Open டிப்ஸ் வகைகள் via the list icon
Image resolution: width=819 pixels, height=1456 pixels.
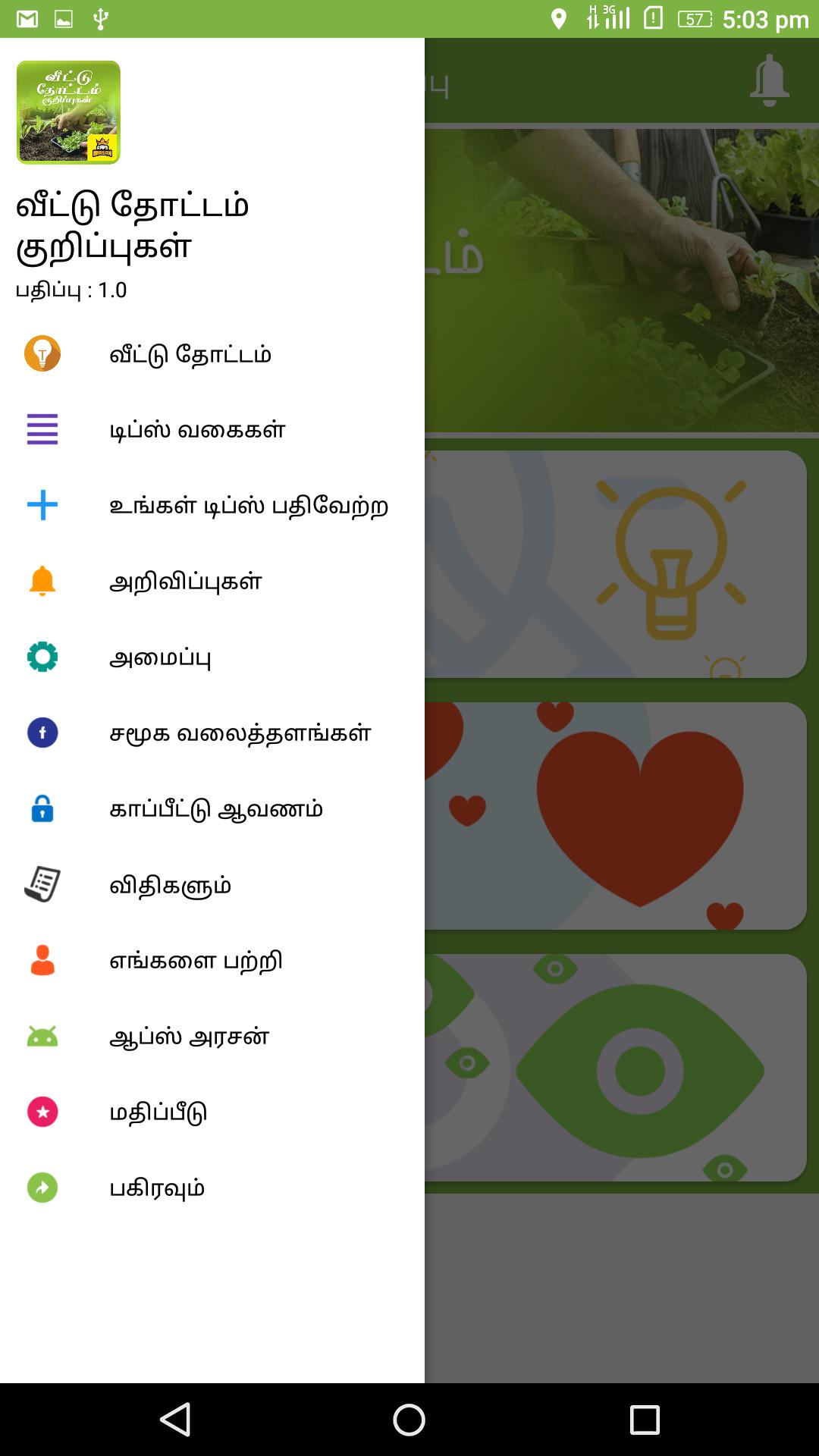coord(42,429)
